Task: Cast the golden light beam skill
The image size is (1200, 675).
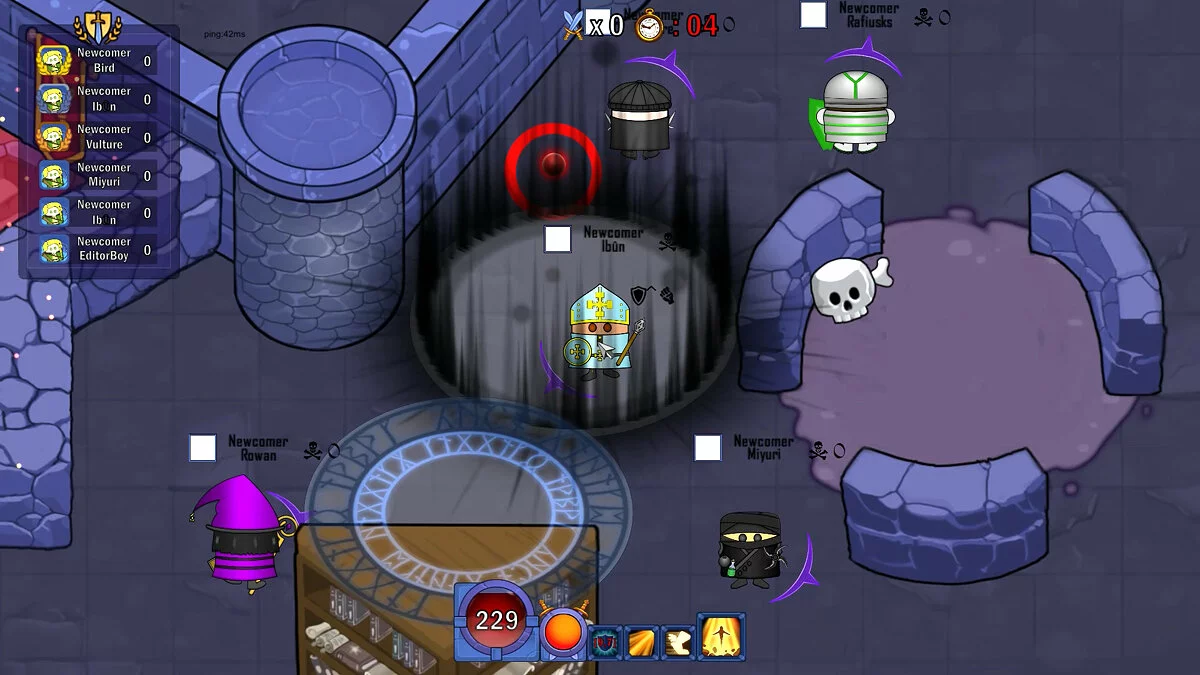Action: tap(641, 642)
